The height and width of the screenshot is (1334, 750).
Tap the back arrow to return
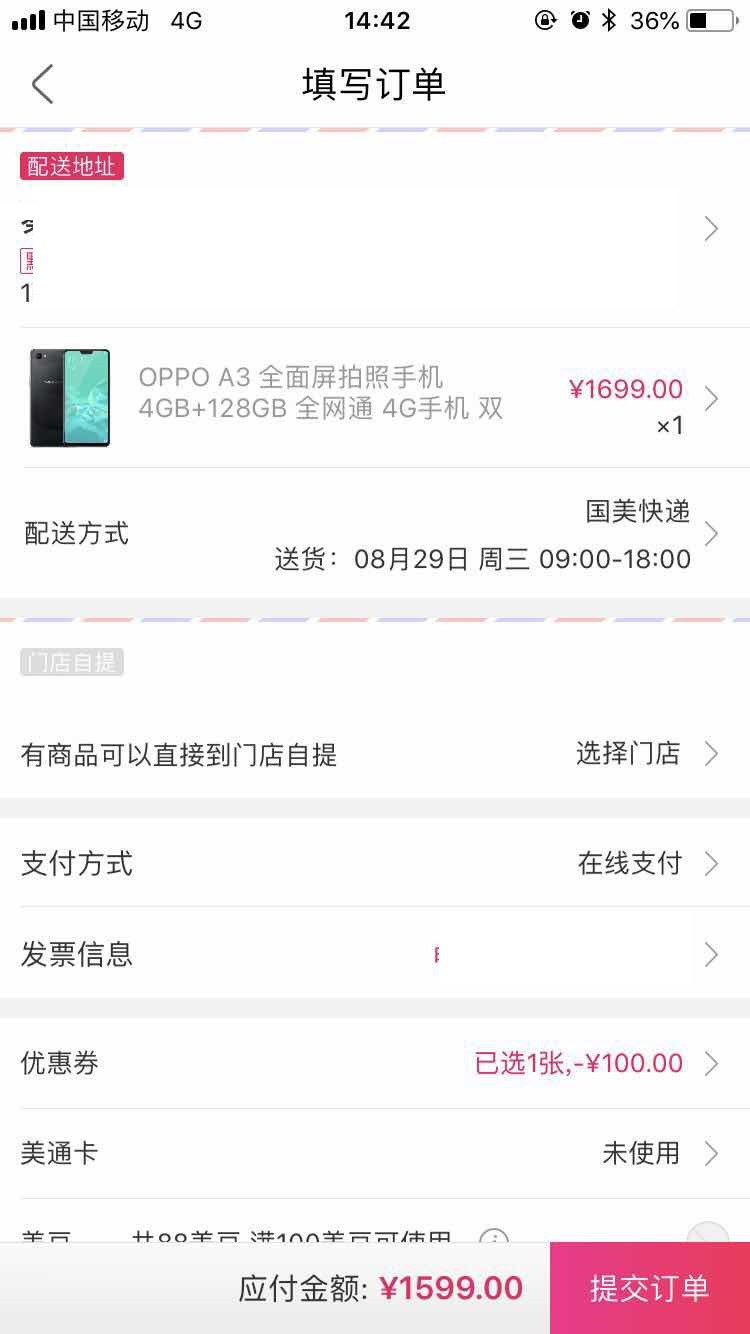click(x=42, y=84)
